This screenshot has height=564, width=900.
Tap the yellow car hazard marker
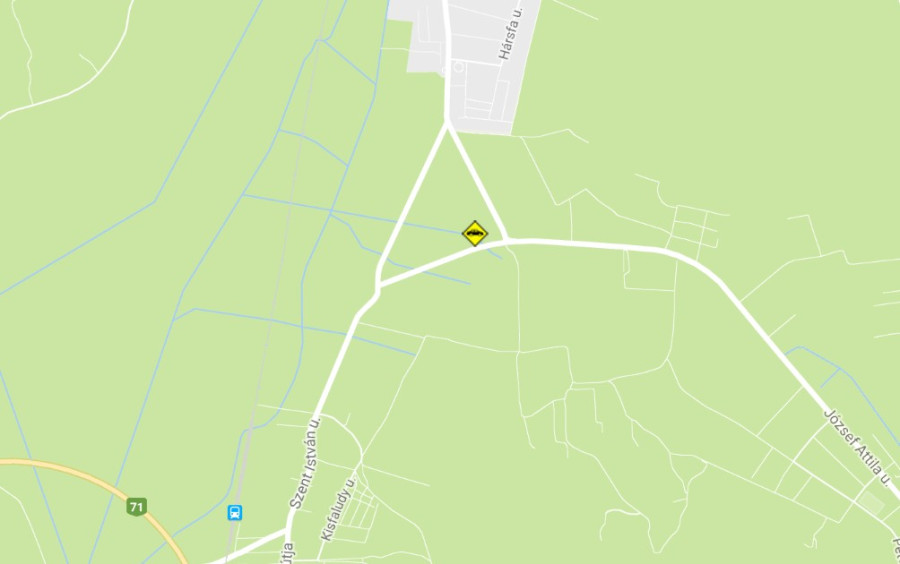pos(475,234)
